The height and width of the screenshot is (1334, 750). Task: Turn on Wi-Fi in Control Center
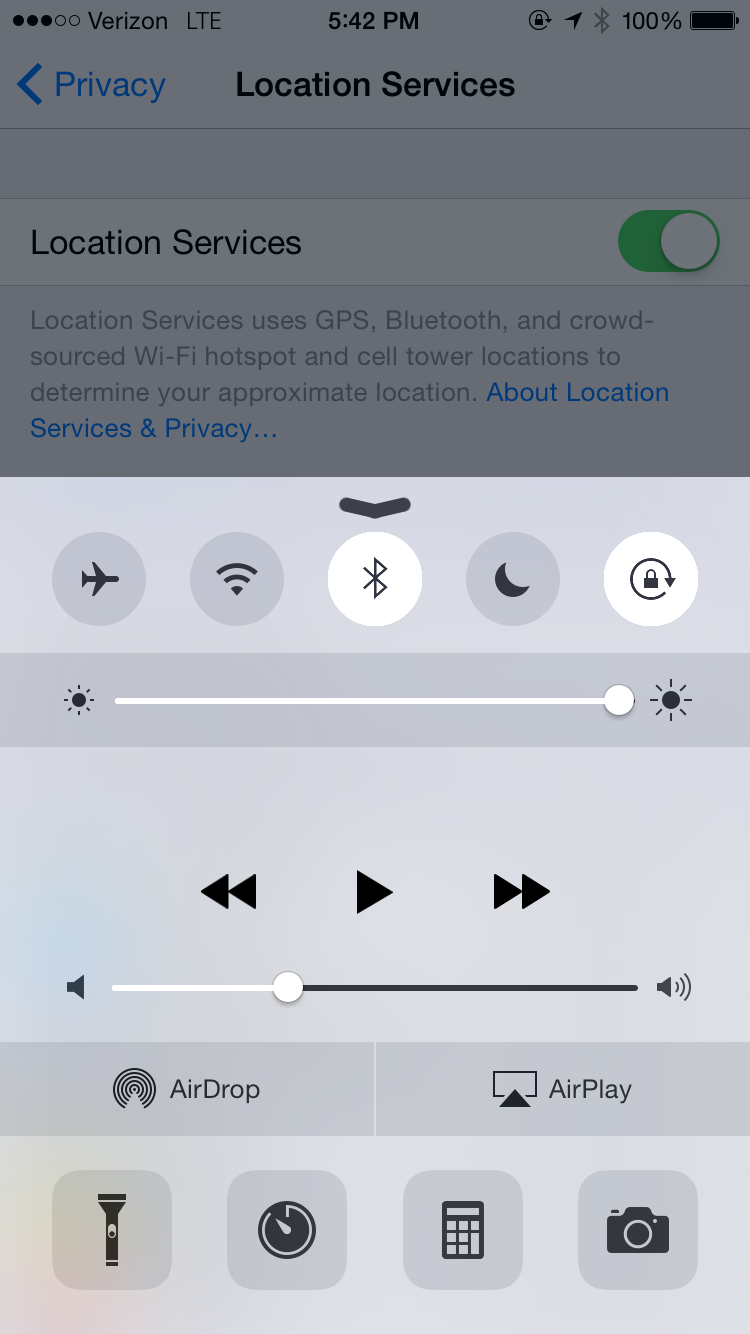pos(237,579)
